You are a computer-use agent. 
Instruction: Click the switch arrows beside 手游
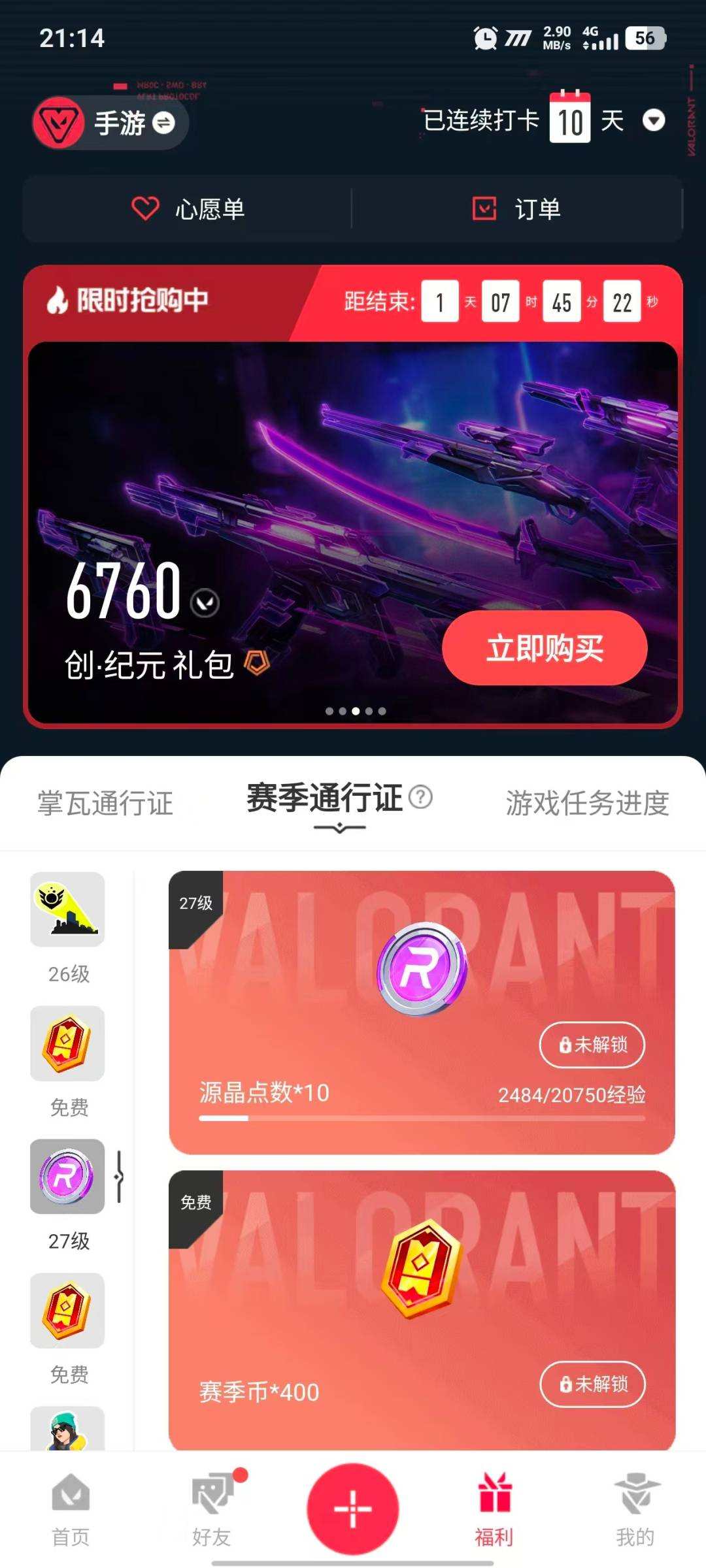[x=165, y=123]
